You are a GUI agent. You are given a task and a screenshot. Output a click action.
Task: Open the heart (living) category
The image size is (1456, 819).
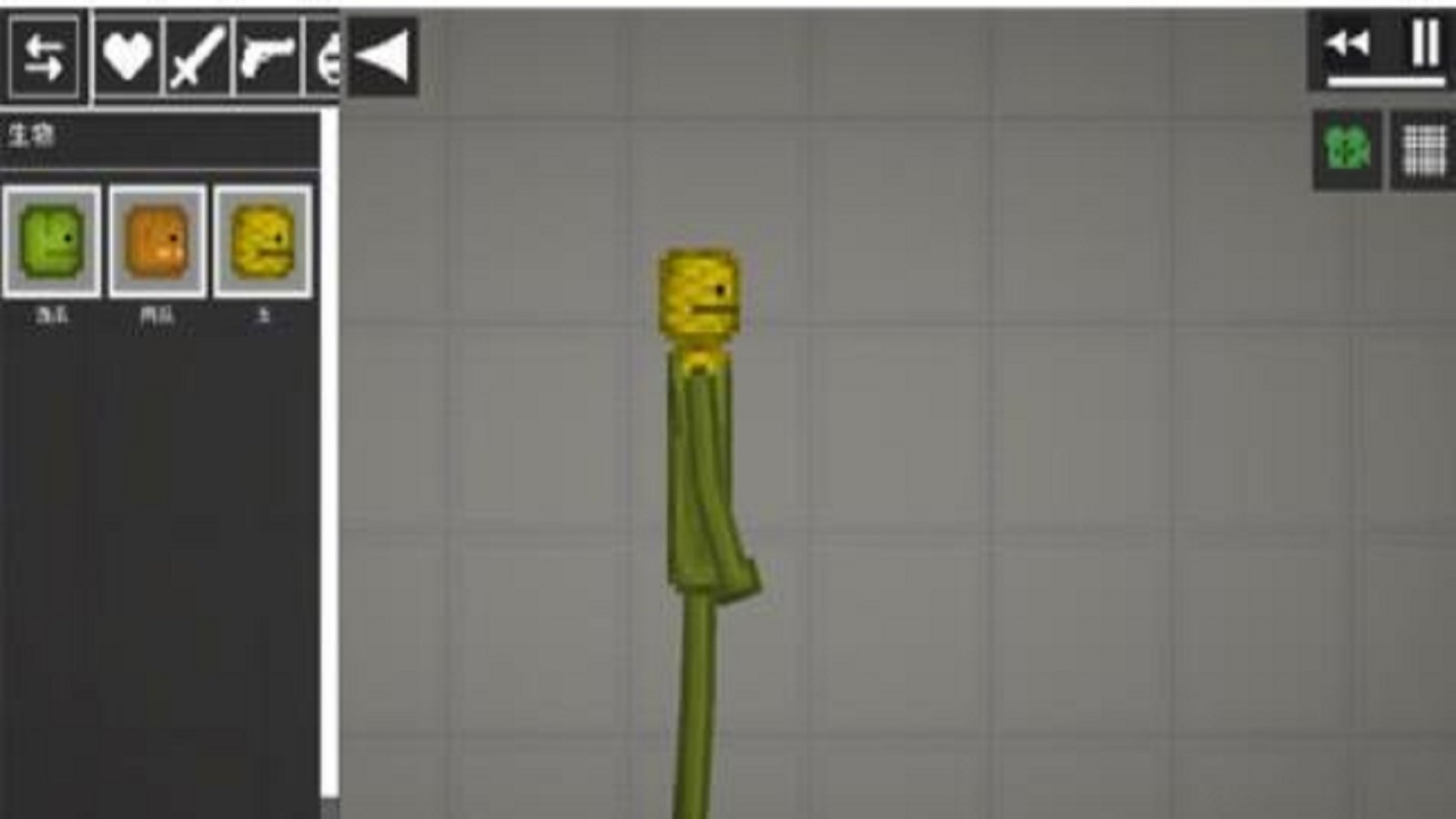[x=127, y=57]
